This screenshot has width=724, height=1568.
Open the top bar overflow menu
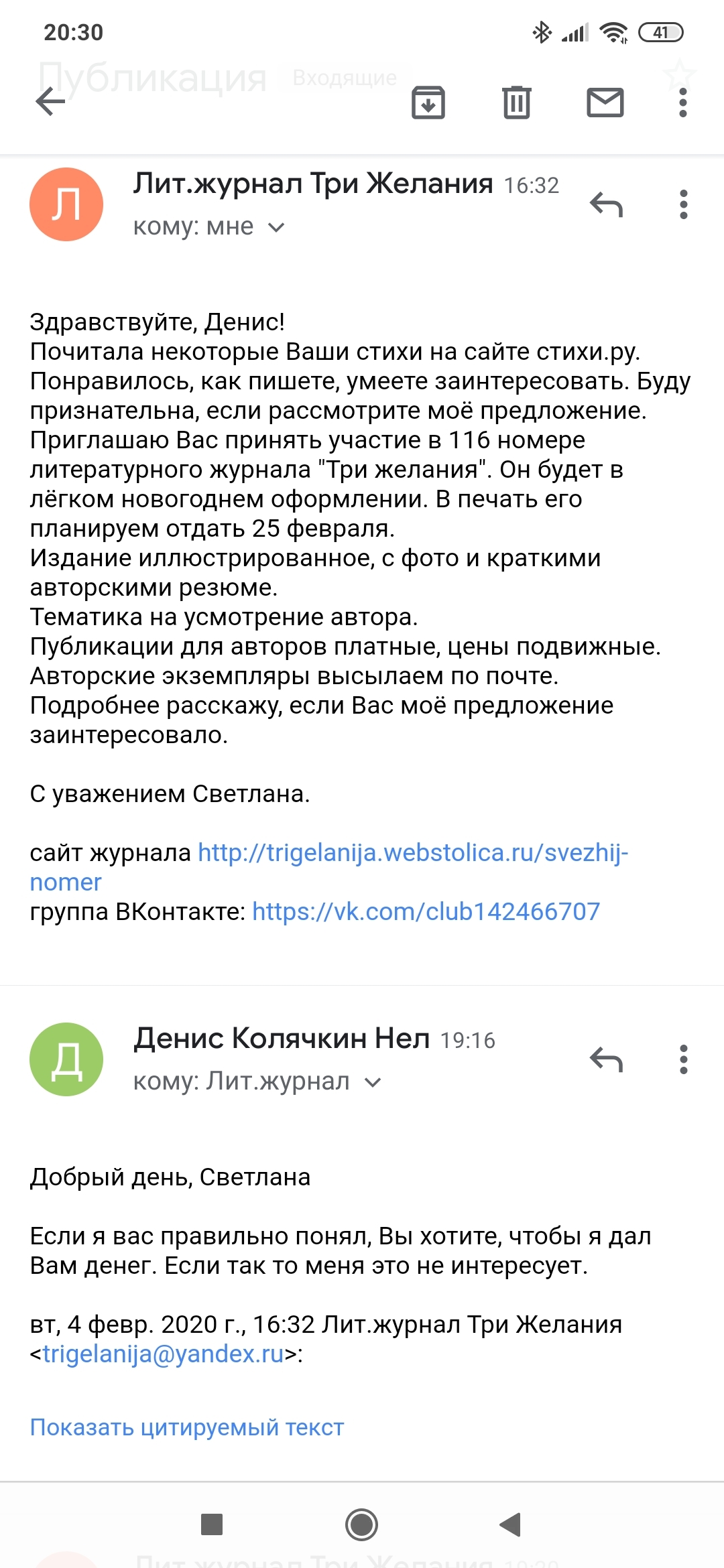click(x=683, y=103)
